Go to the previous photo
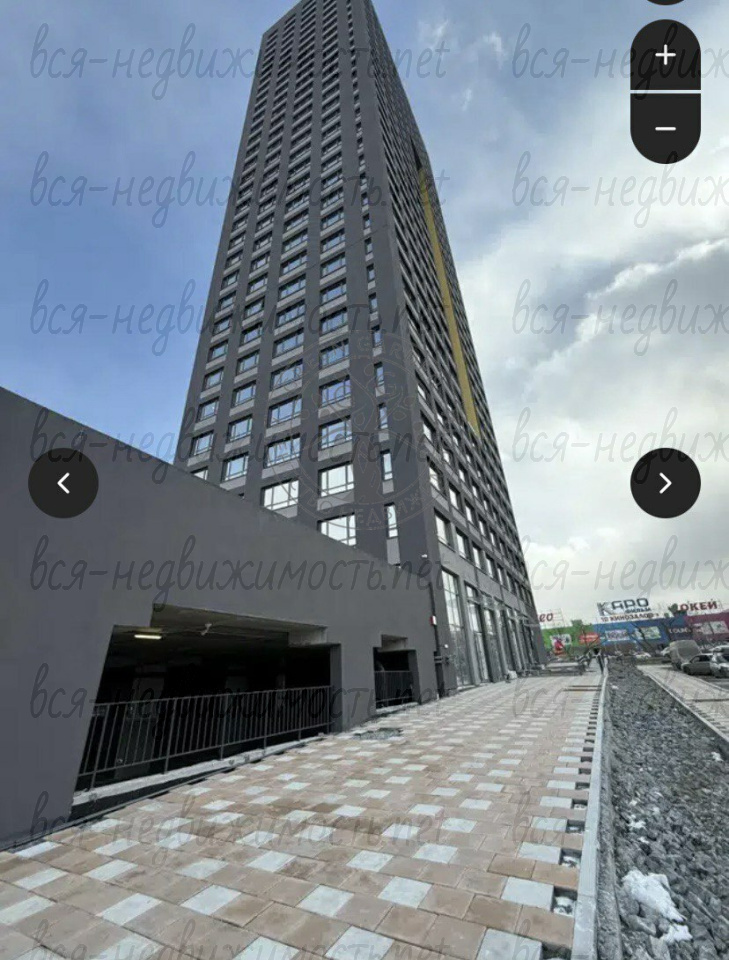Image resolution: width=729 pixels, height=960 pixels. pos(63,483)
